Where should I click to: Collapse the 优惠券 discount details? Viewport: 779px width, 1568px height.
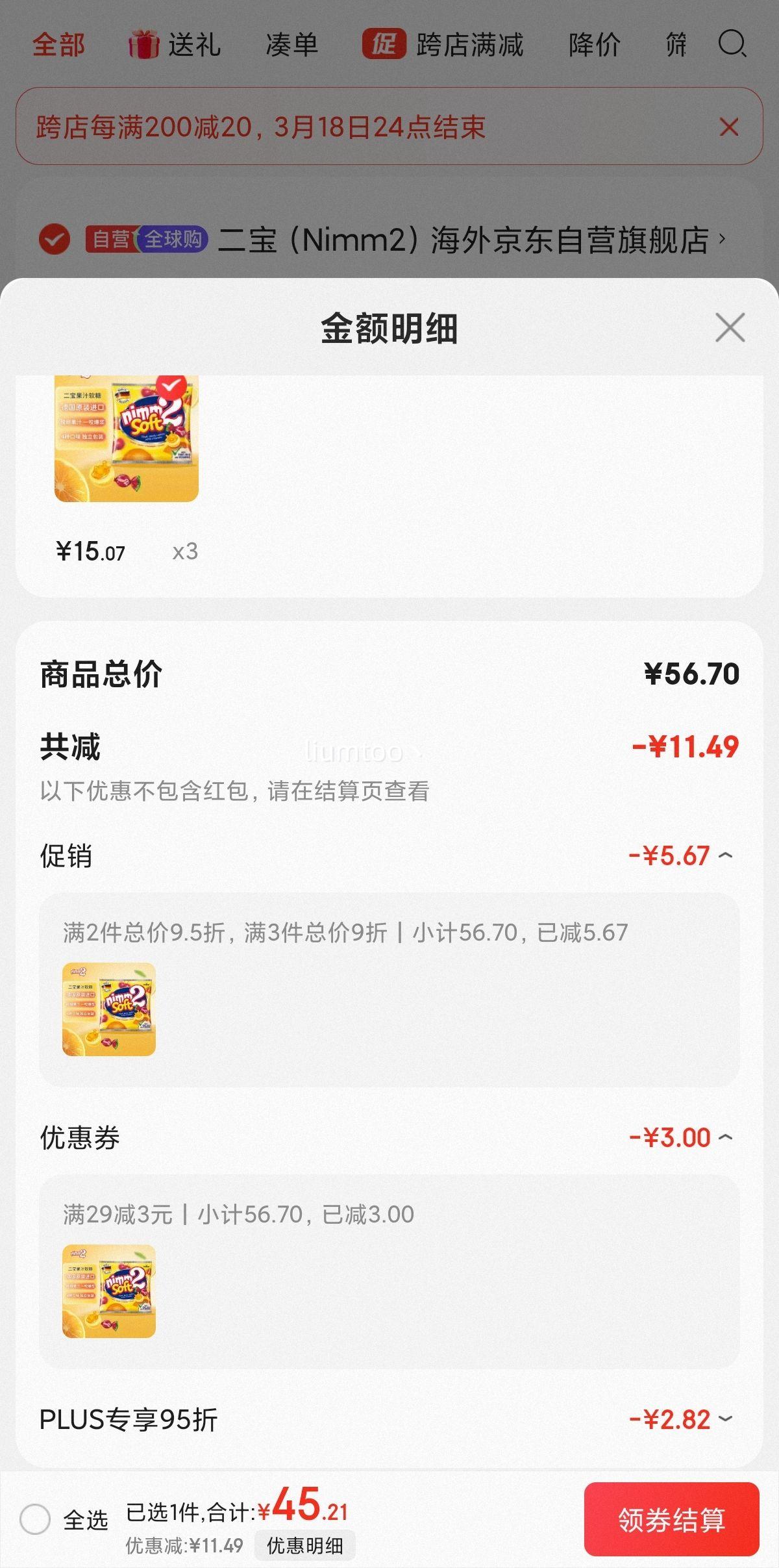tap(726, 1137)
